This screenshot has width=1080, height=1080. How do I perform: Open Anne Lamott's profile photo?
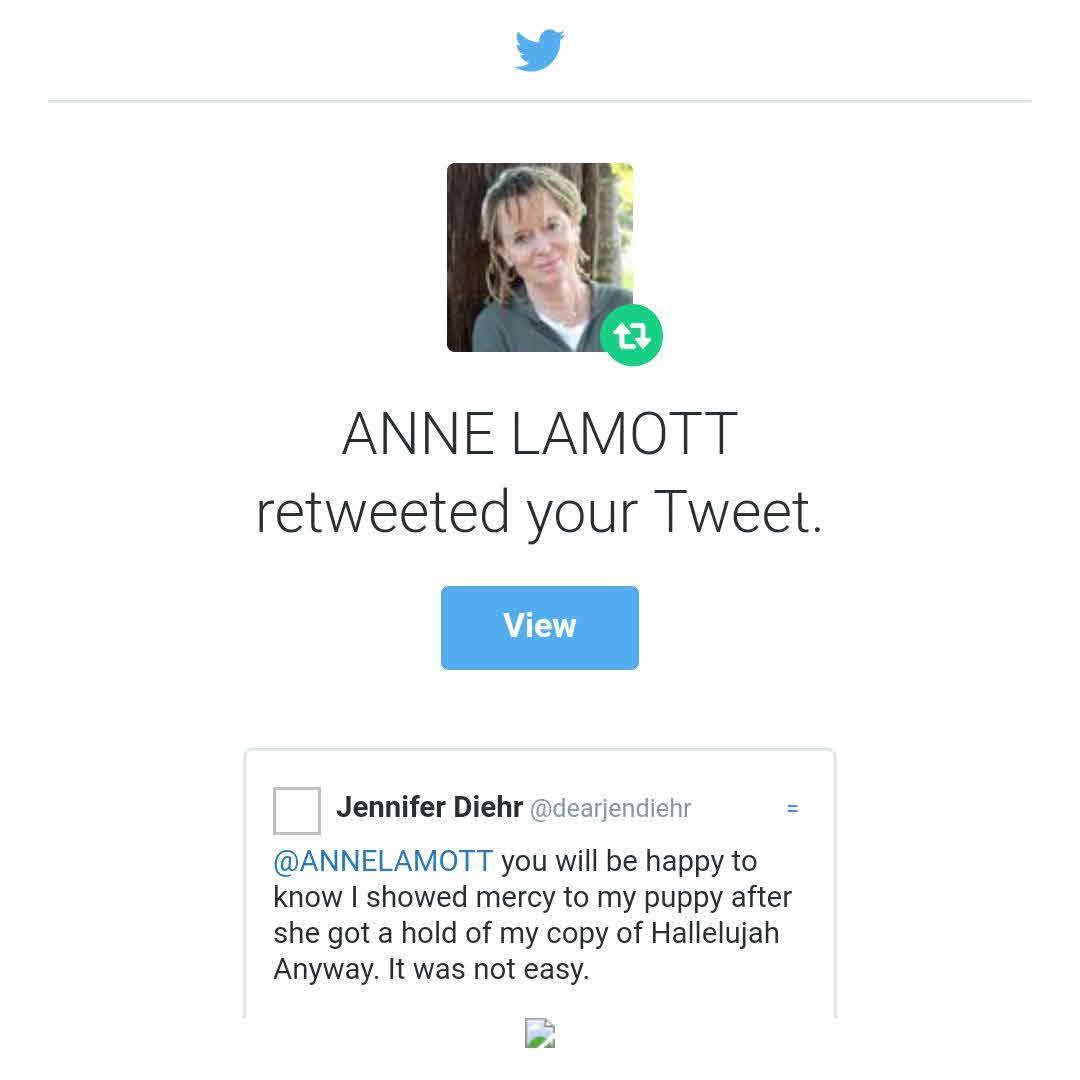coord(539,257)
